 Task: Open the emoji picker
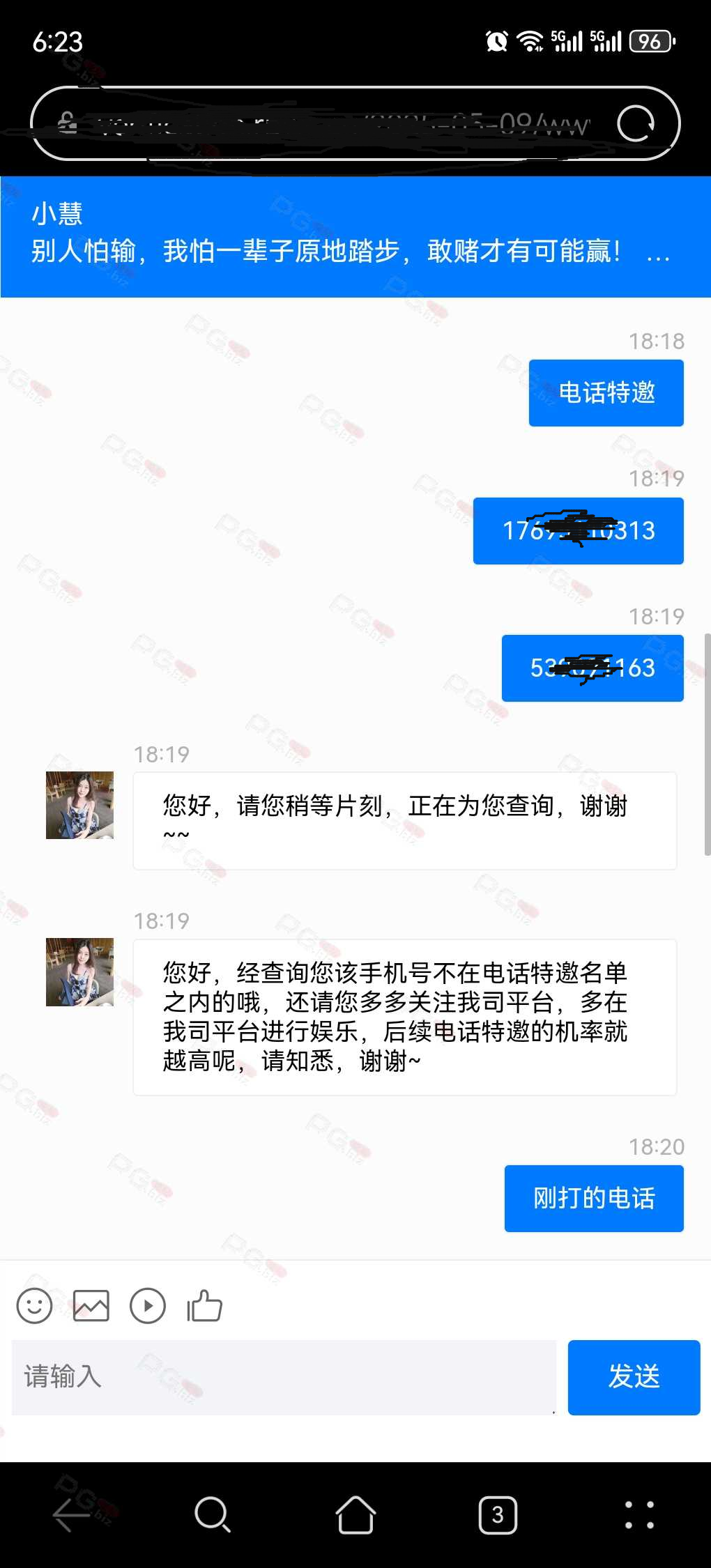pyautogui.click(x=34, y=1305)
